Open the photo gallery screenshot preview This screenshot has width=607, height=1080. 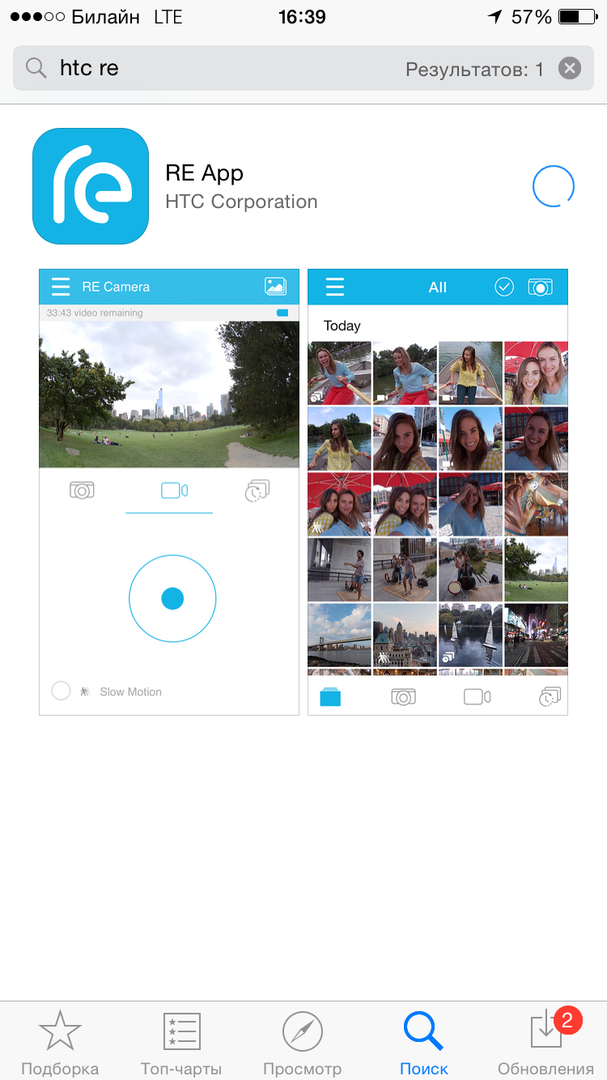[437, 492]
